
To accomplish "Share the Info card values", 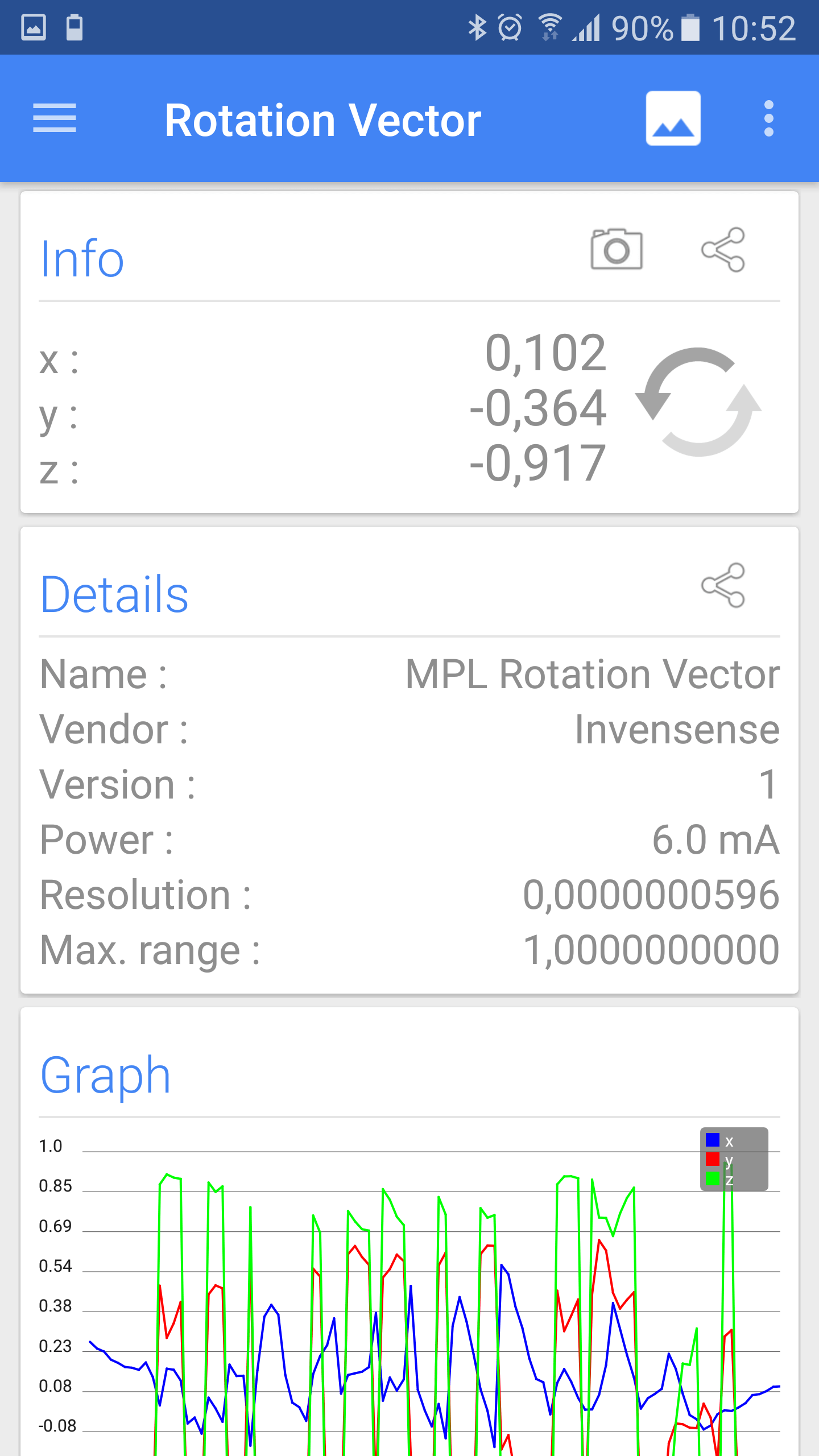I will tap(723, 249).
